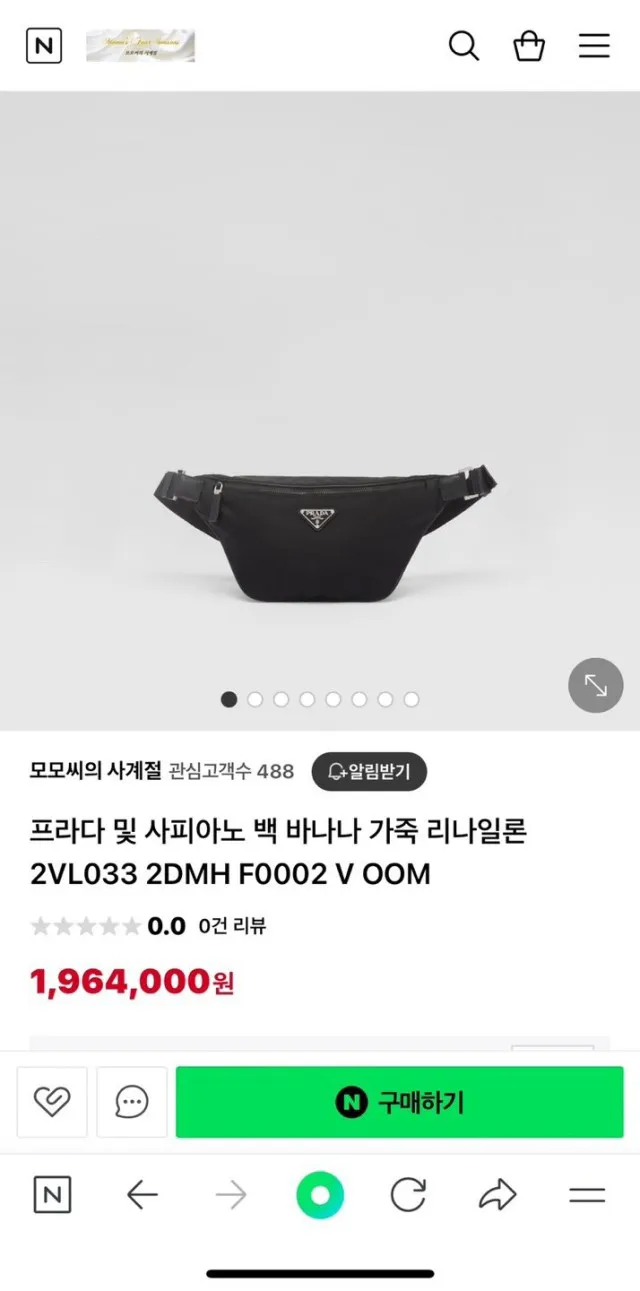Open the 모모씨의 사계절 store page
Image resolution: width=640 pixels, height=1291 pixels.
click(x=95, y=771)
